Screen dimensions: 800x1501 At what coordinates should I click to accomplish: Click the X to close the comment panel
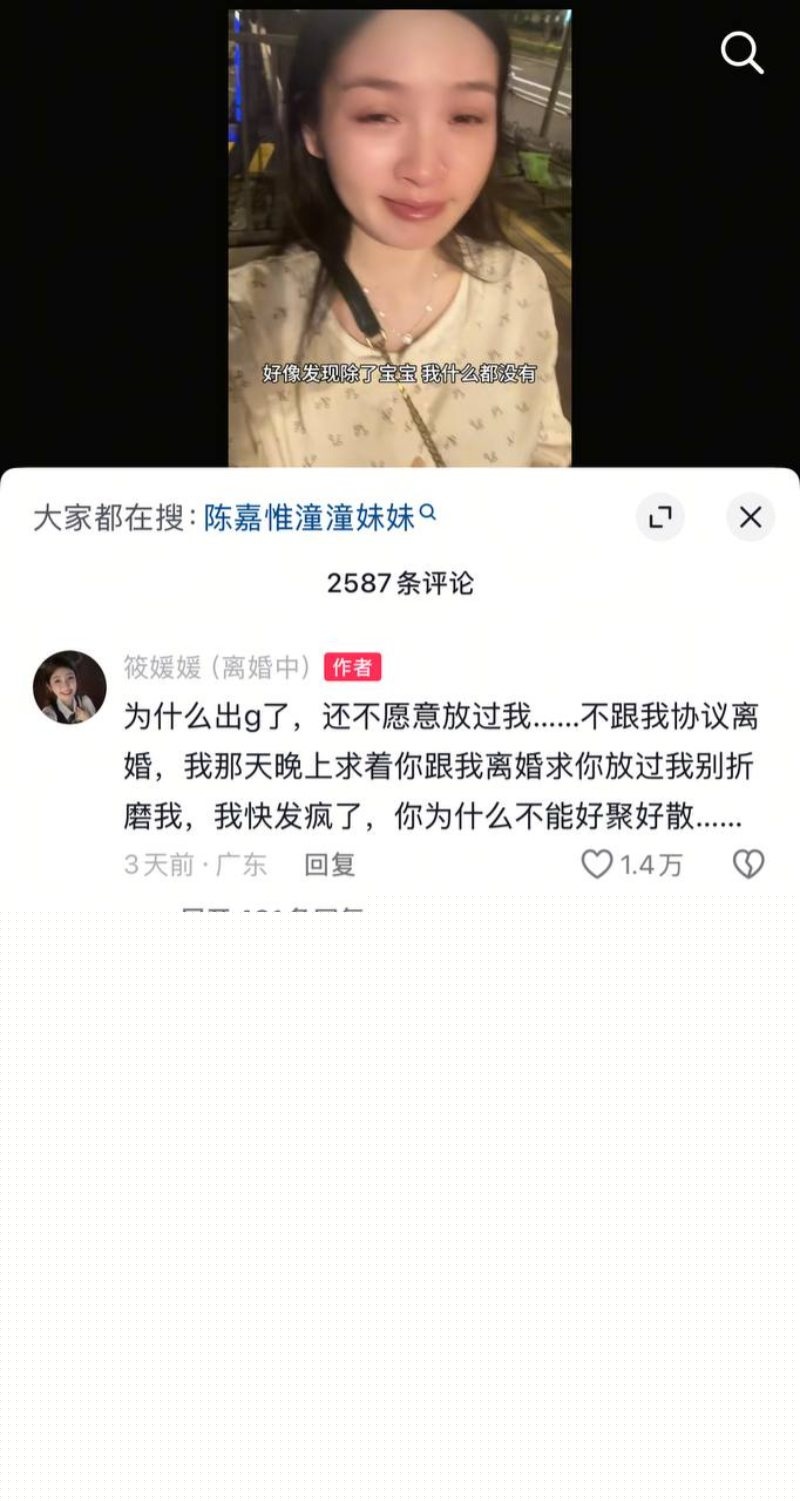coord(750,518)
